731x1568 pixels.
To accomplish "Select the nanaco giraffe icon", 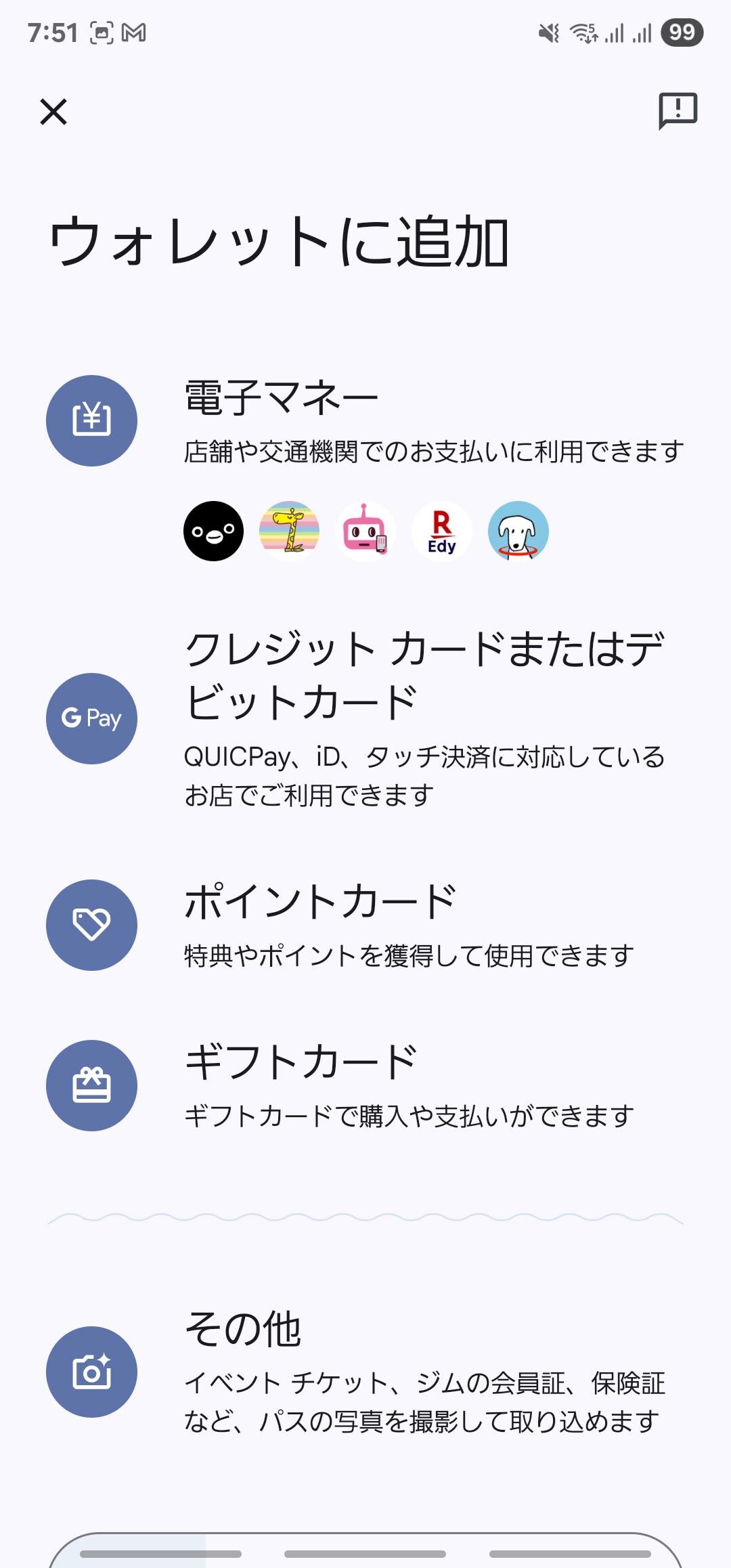I will pyautogui.click(x=288, y=531).
